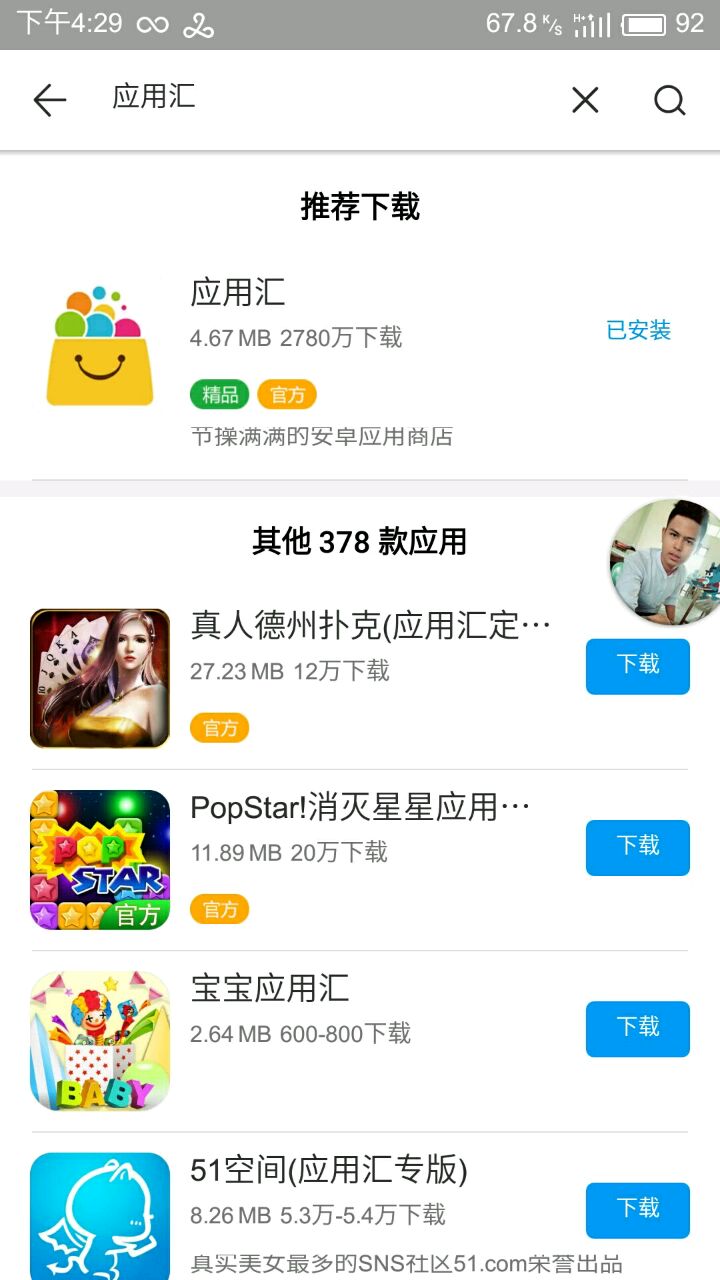The width and height of the screenshot is (720, 1280).
Task: Tap the 已安装 label for 应用汇
Action: pyautogui.click(x=638, y=330)
